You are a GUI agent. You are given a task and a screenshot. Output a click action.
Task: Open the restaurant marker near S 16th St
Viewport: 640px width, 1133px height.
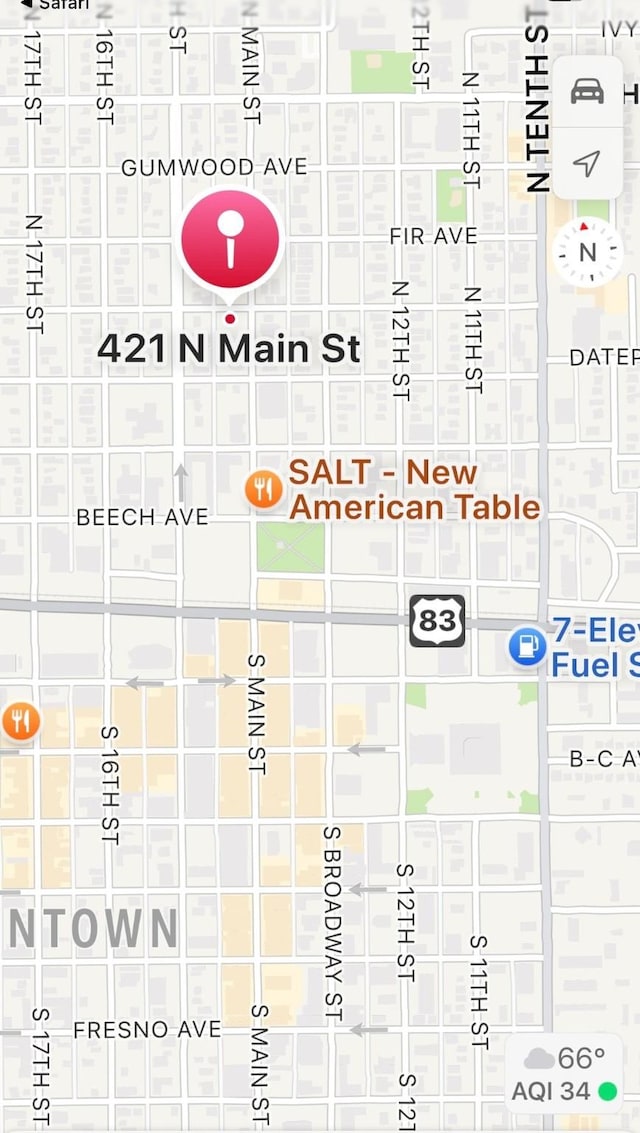pos(19,720)
